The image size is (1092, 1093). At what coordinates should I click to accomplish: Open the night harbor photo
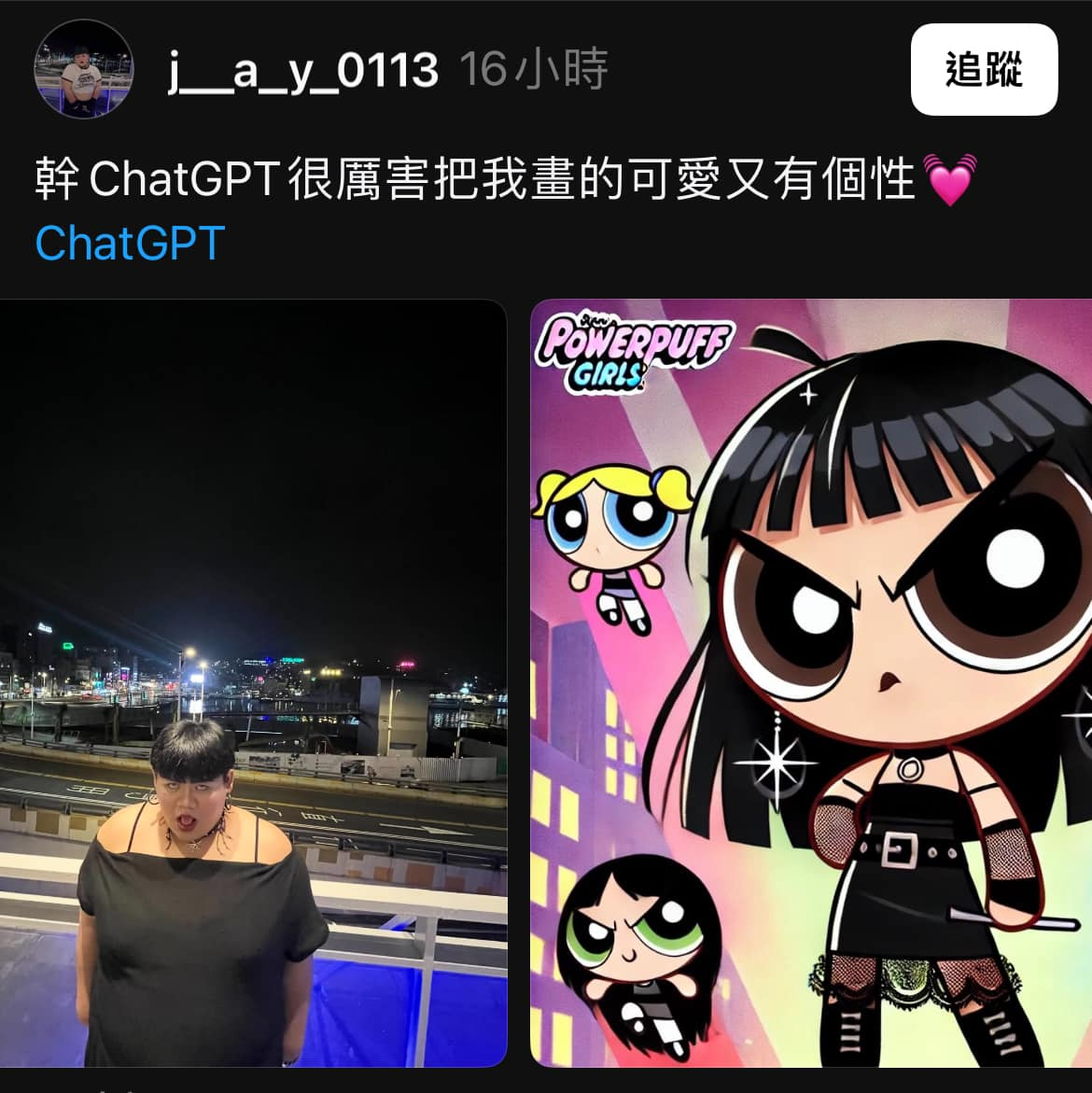253,682
